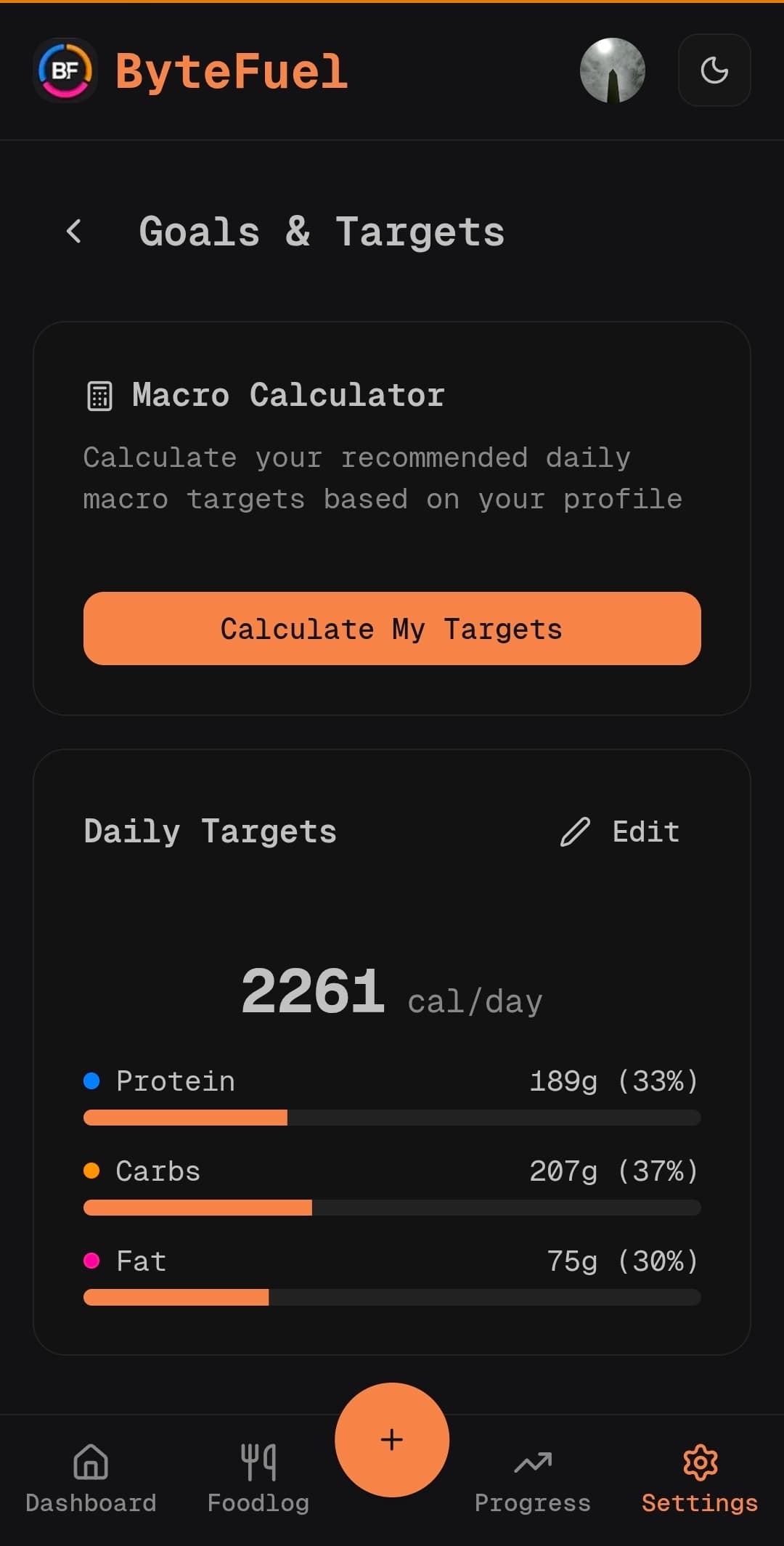Click the Macro Calculator calculator icon
This screenshot has width=784, height=1546.
pos(99,394)
